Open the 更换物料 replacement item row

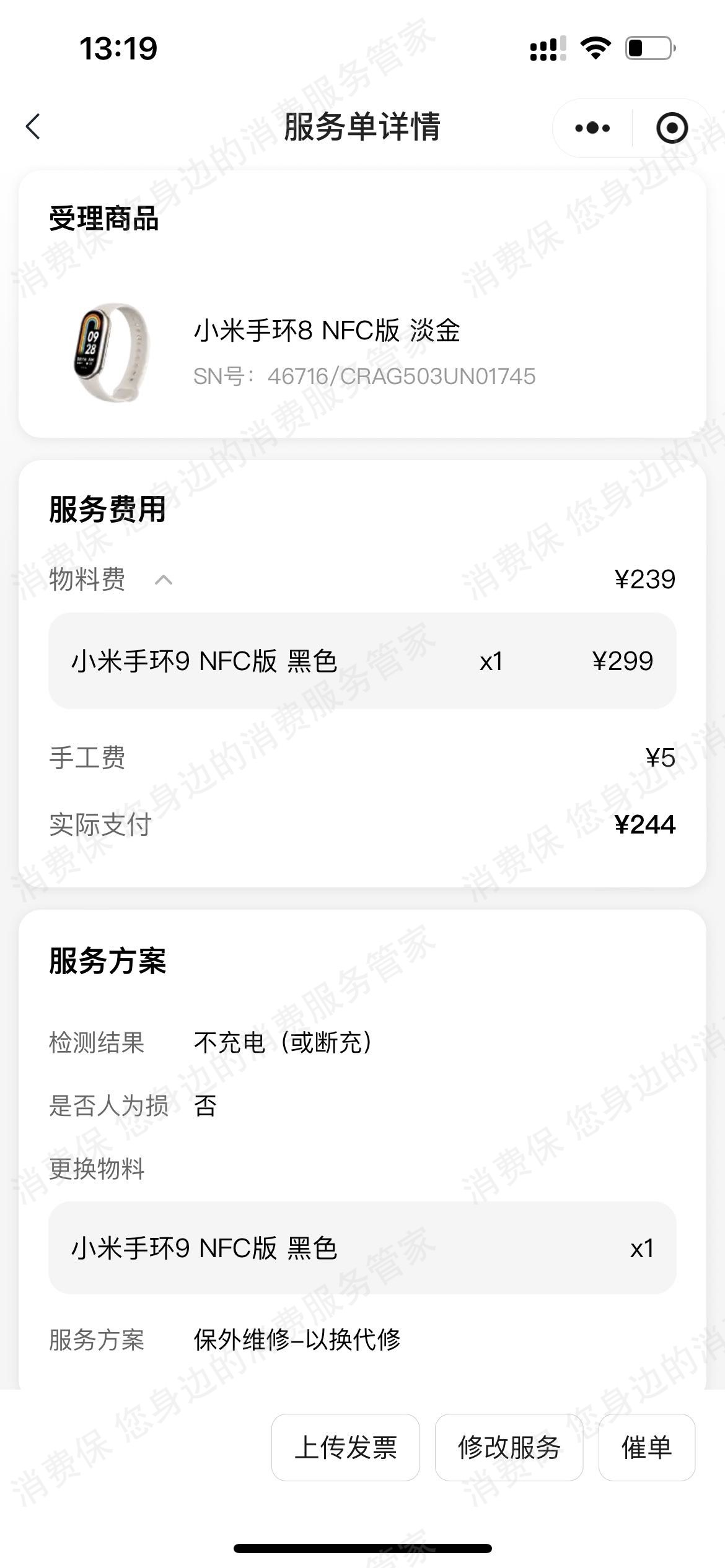click(361, 1250)
